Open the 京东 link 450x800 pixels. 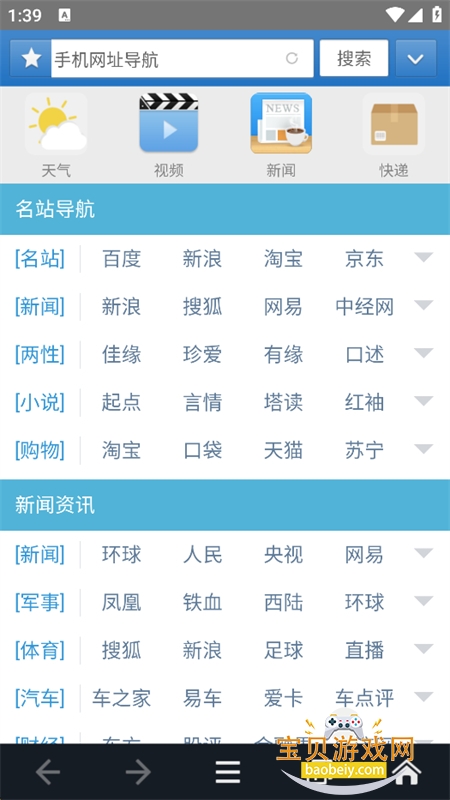pos(364,259)
